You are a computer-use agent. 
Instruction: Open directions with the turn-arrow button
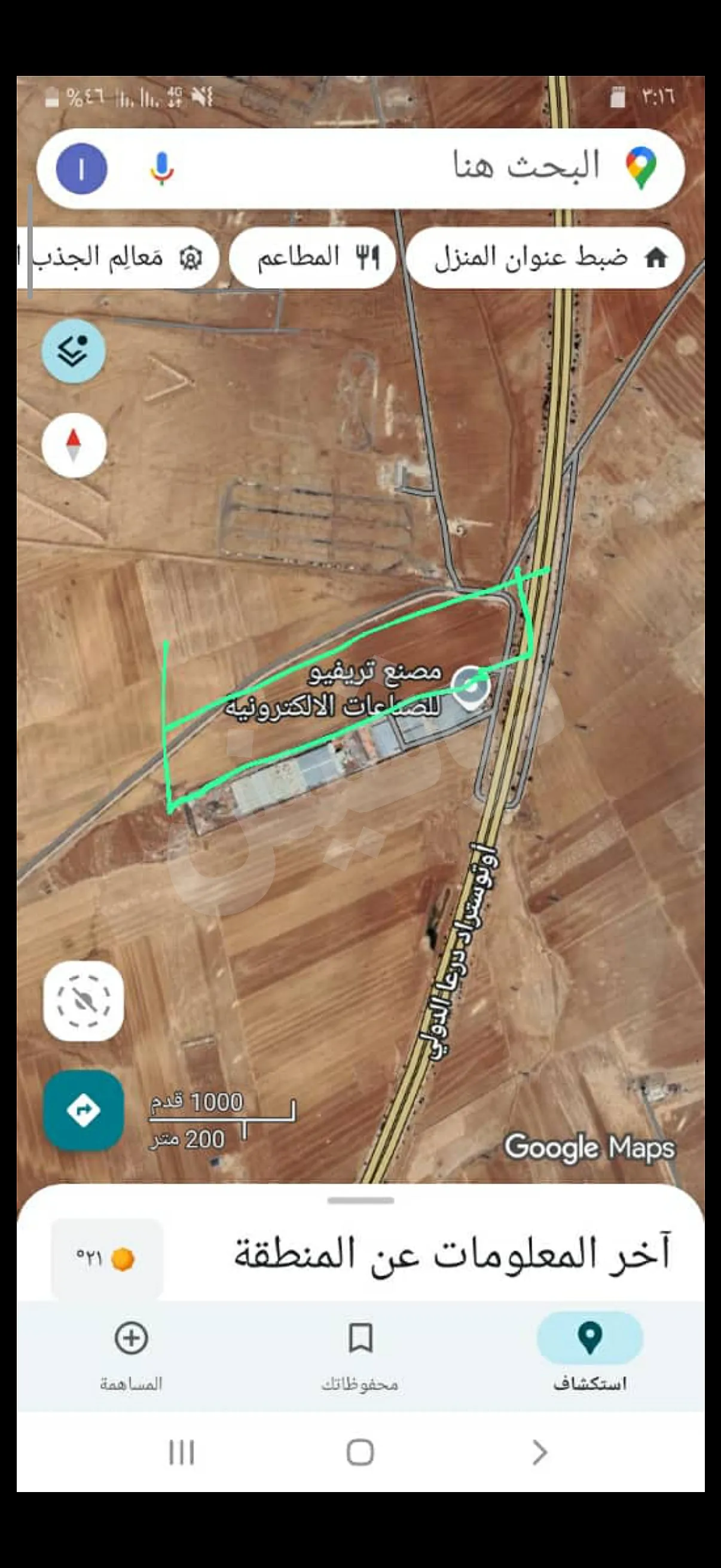pos(83,1111)
